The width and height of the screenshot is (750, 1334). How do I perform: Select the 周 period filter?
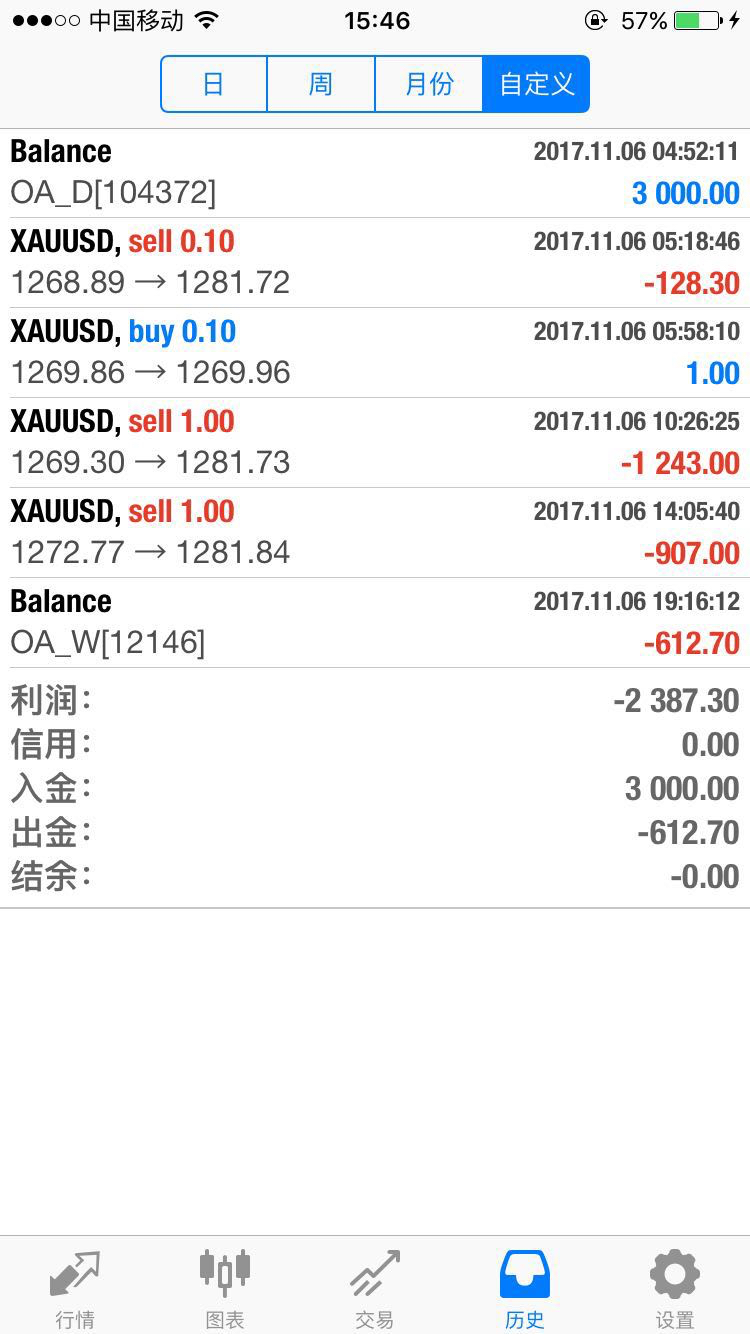[x=321, y=84]
